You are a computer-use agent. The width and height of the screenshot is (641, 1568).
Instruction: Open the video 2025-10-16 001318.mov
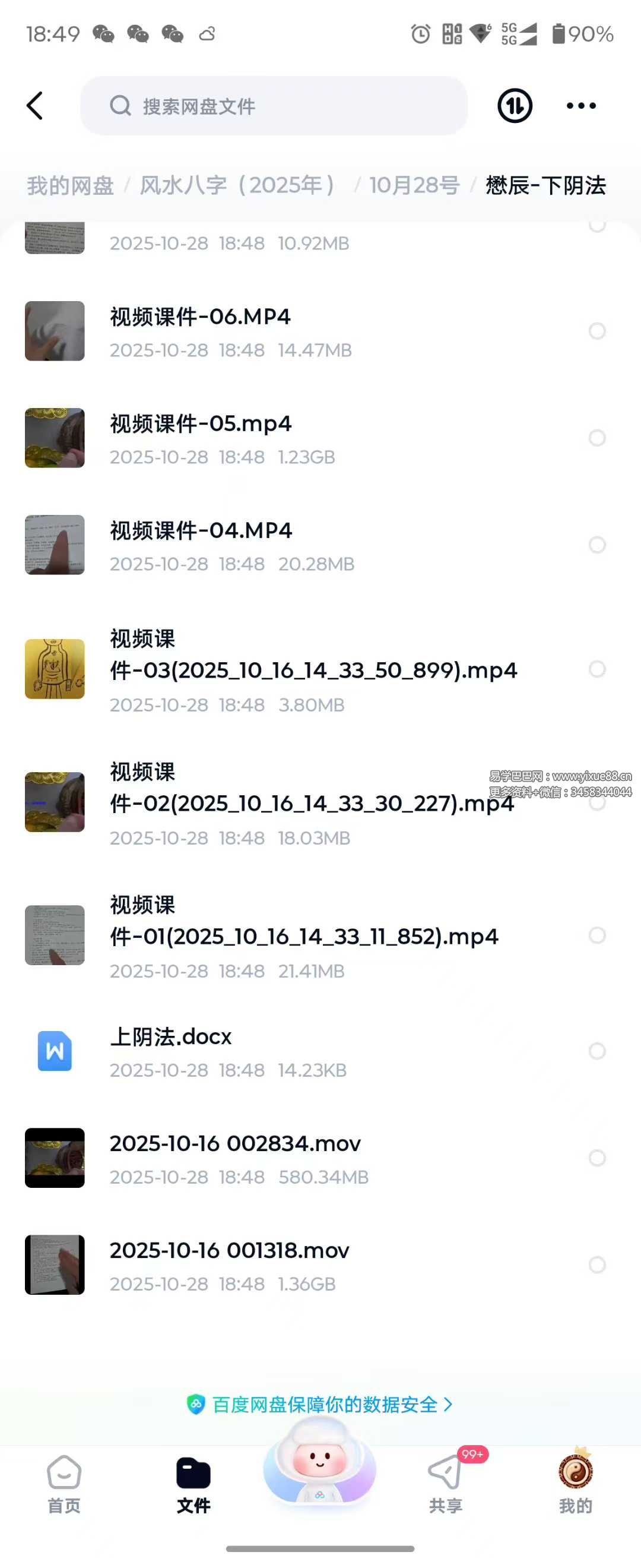[x=229, y=1250]
